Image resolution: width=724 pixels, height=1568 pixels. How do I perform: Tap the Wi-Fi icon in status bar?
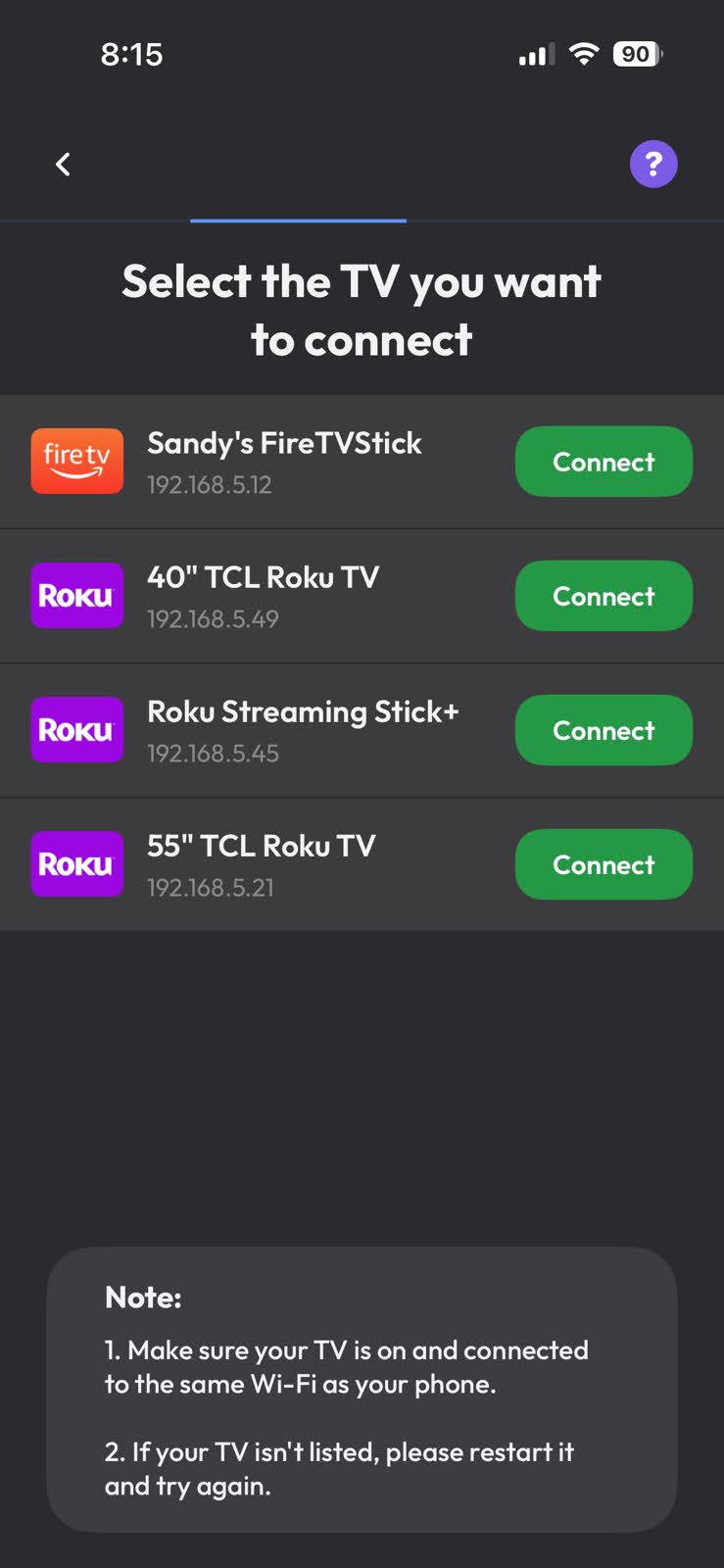point(583,54)
